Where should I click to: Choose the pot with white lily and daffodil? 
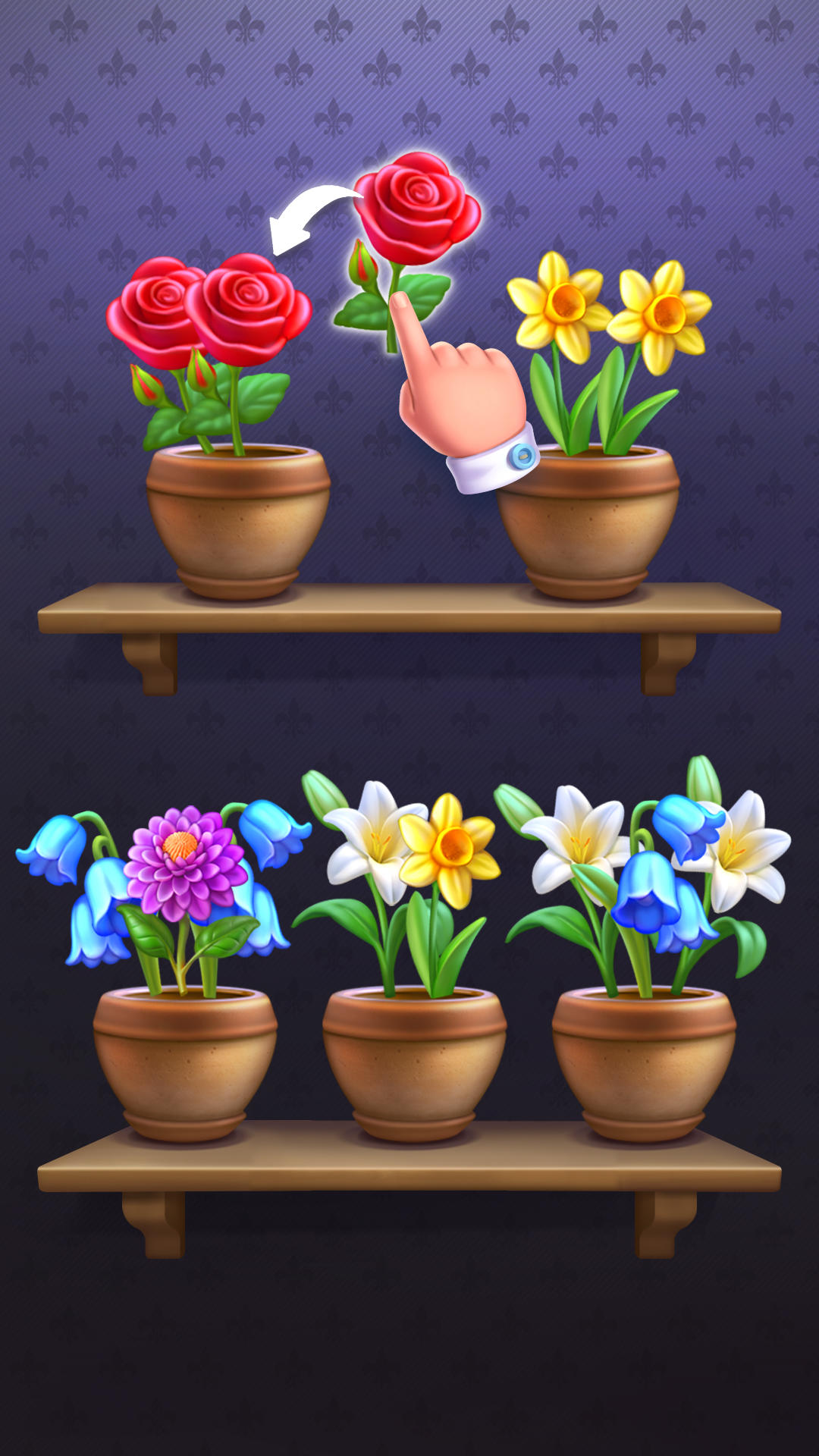click(414, 1063)
